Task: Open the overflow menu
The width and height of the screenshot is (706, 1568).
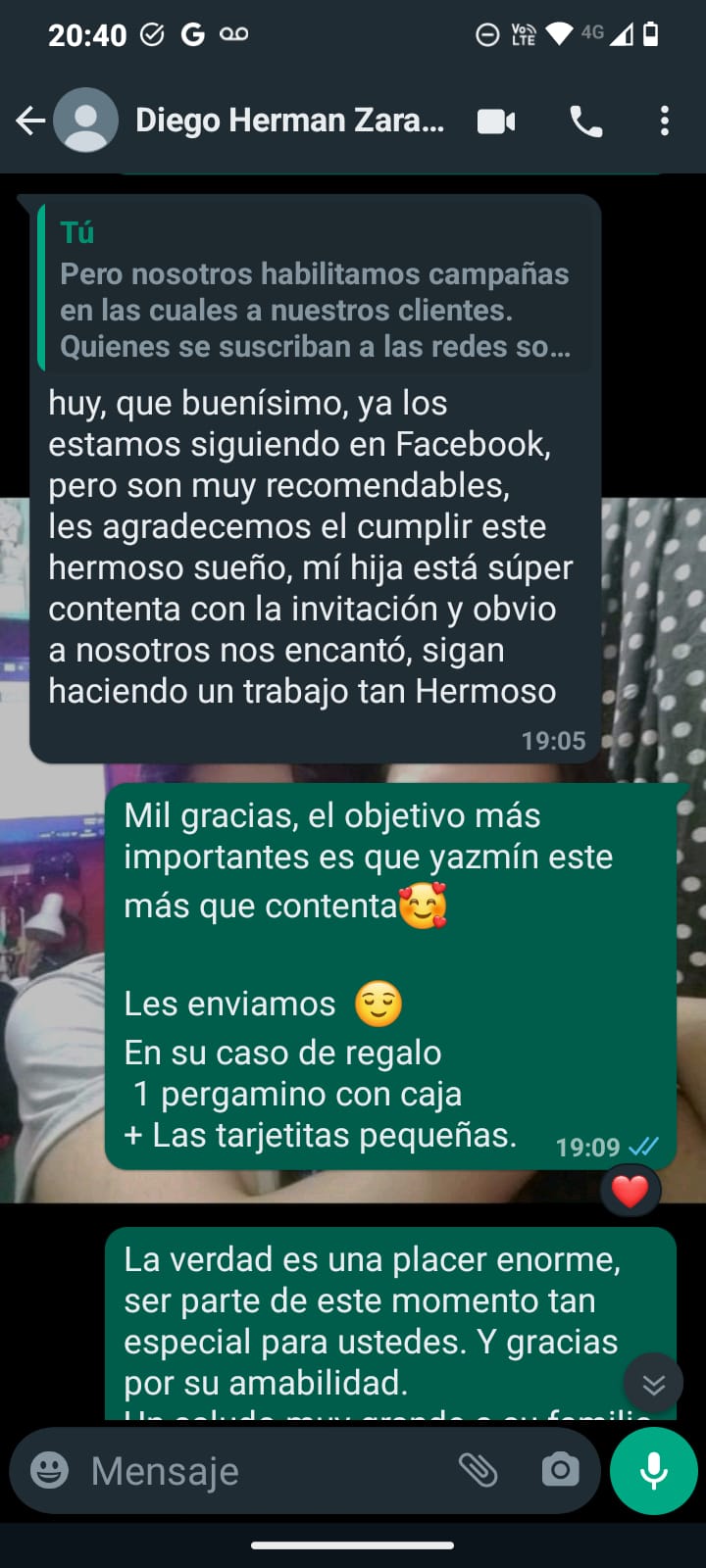Action: click(x=664, y=122)
